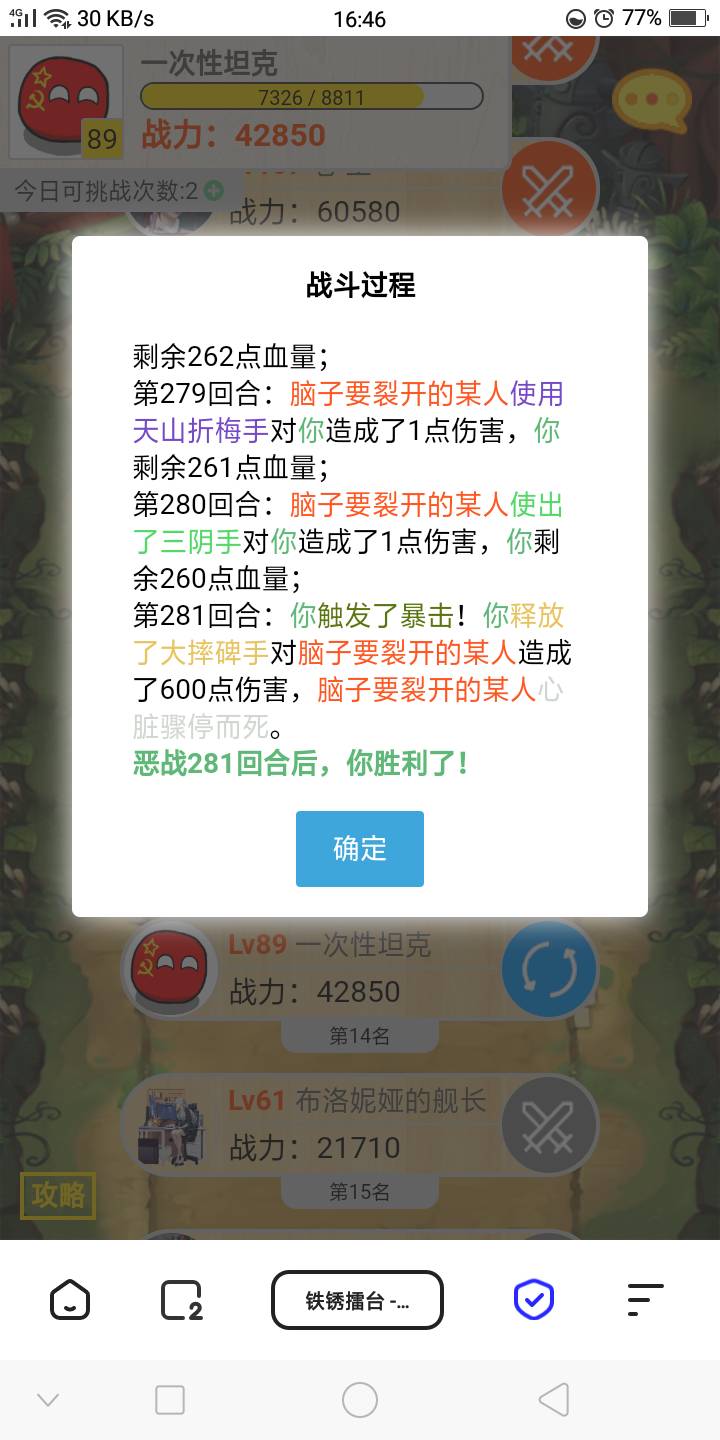Open the browser tabs switcher
The image size is (720, 1440).
[x=181, y=1299]
